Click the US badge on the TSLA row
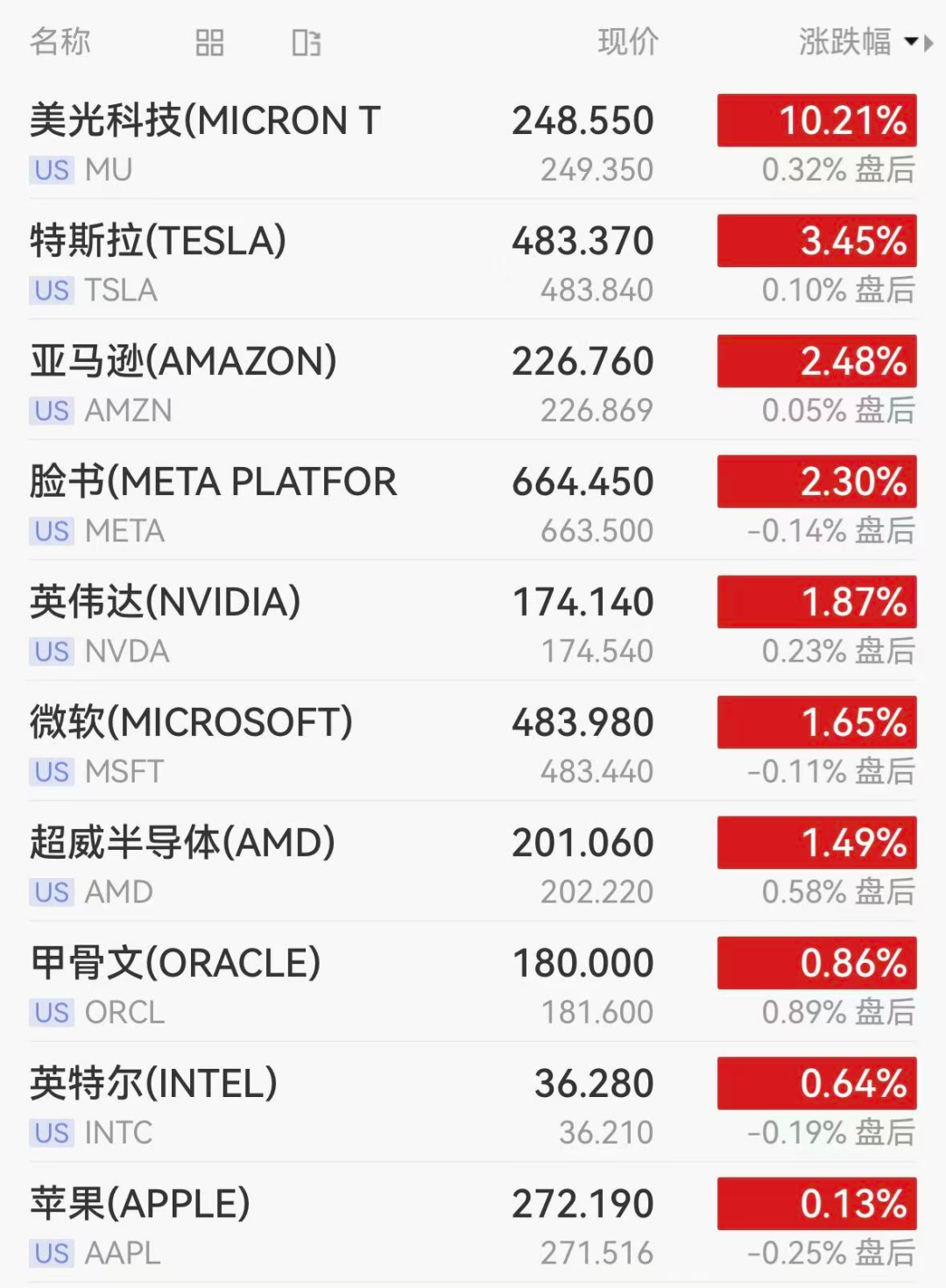This screenshot has width=946, height=1288. click(51, 291)
